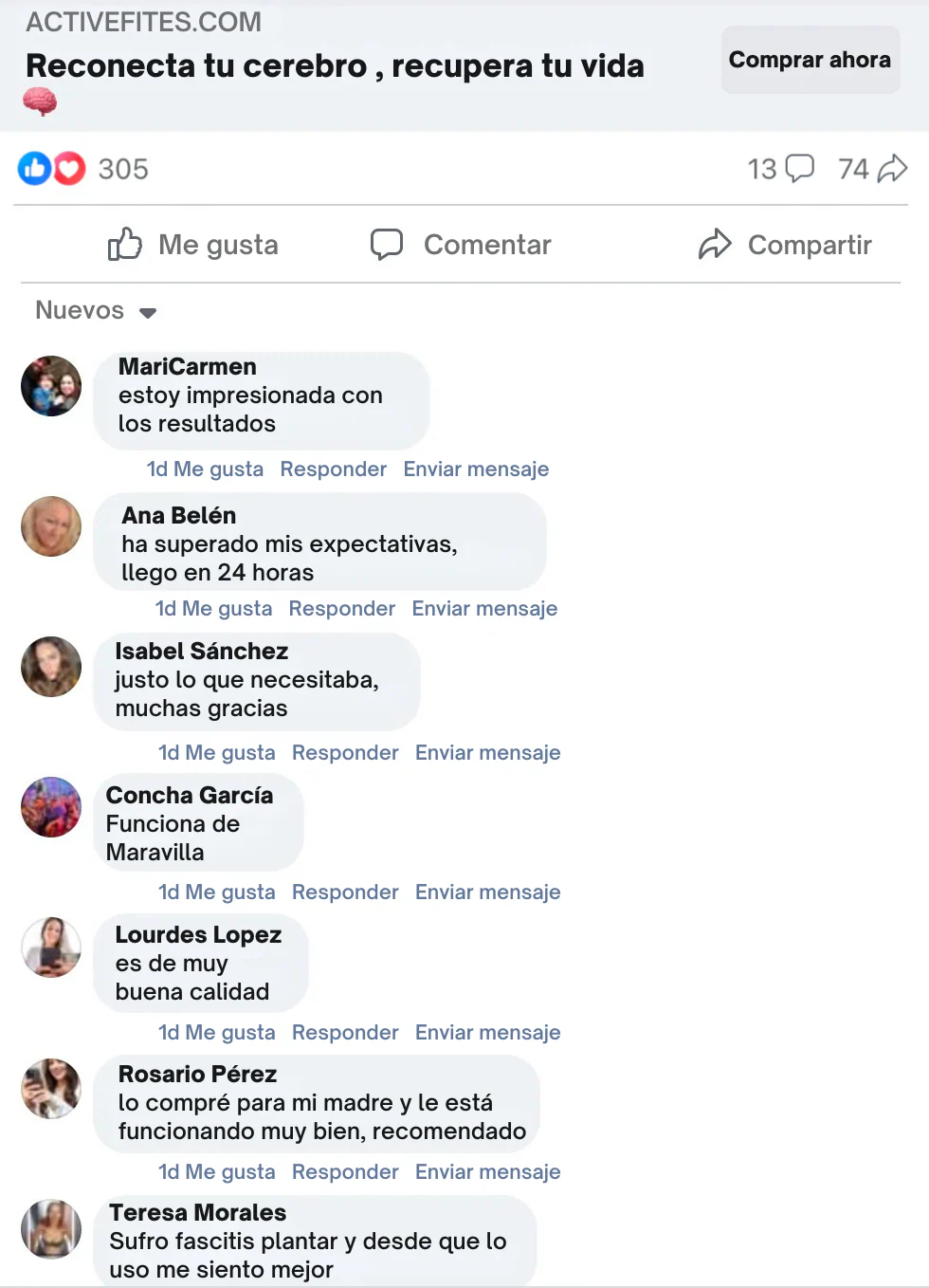Viewport: 929px width, 1288px height.
Task: Send a message to Concha García
Action: coord(487,892)
